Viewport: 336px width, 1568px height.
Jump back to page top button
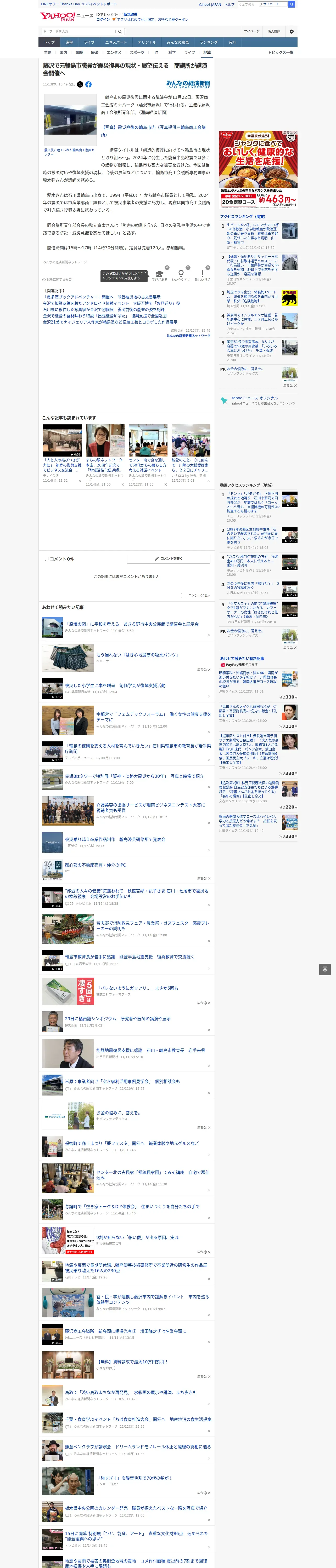(325, 970)
